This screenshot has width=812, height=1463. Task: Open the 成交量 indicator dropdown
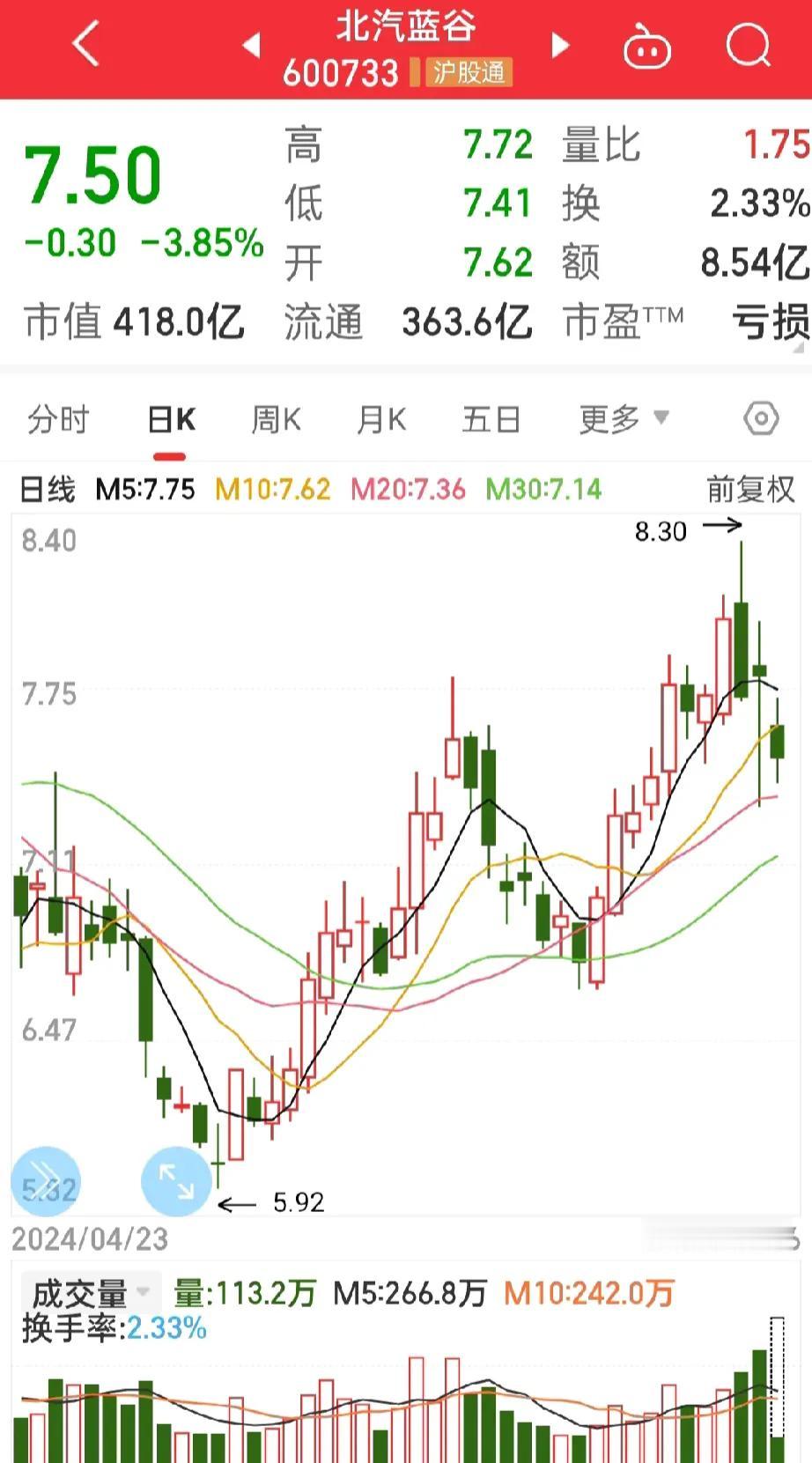point(90,1293)
